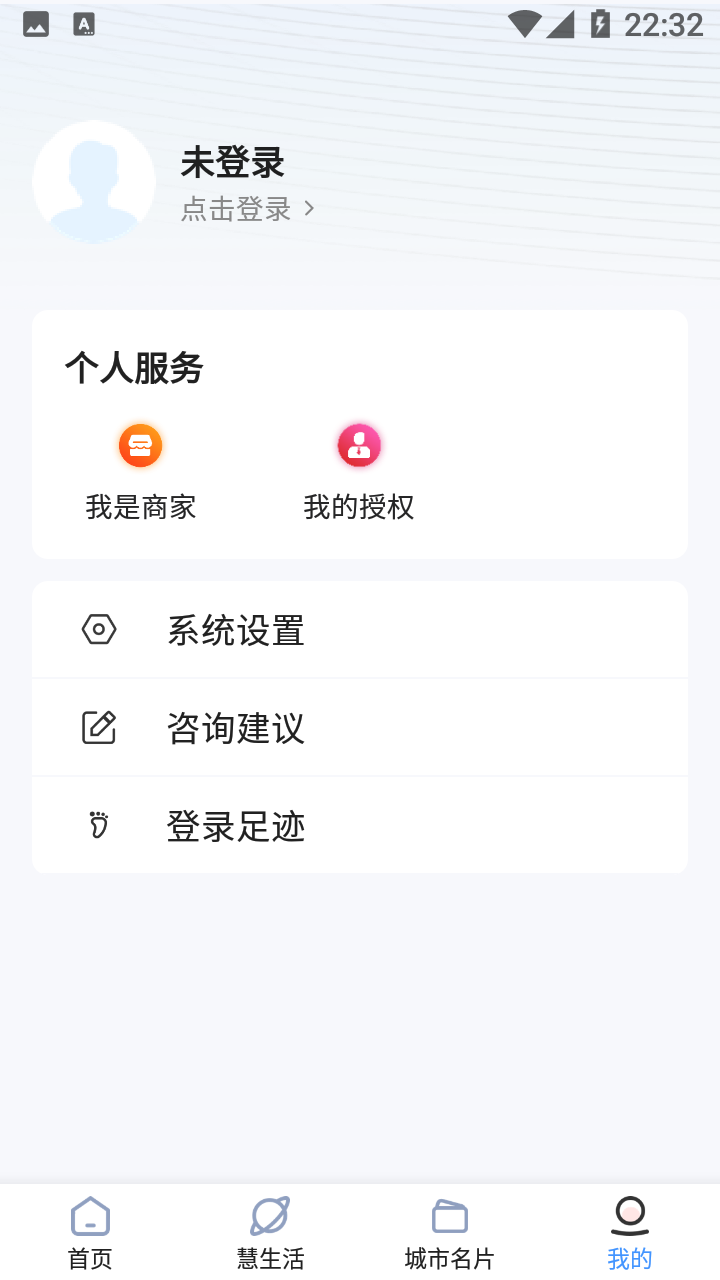Open 系统设置 from the menu list

pyautogui.click(x=236, y=629)
